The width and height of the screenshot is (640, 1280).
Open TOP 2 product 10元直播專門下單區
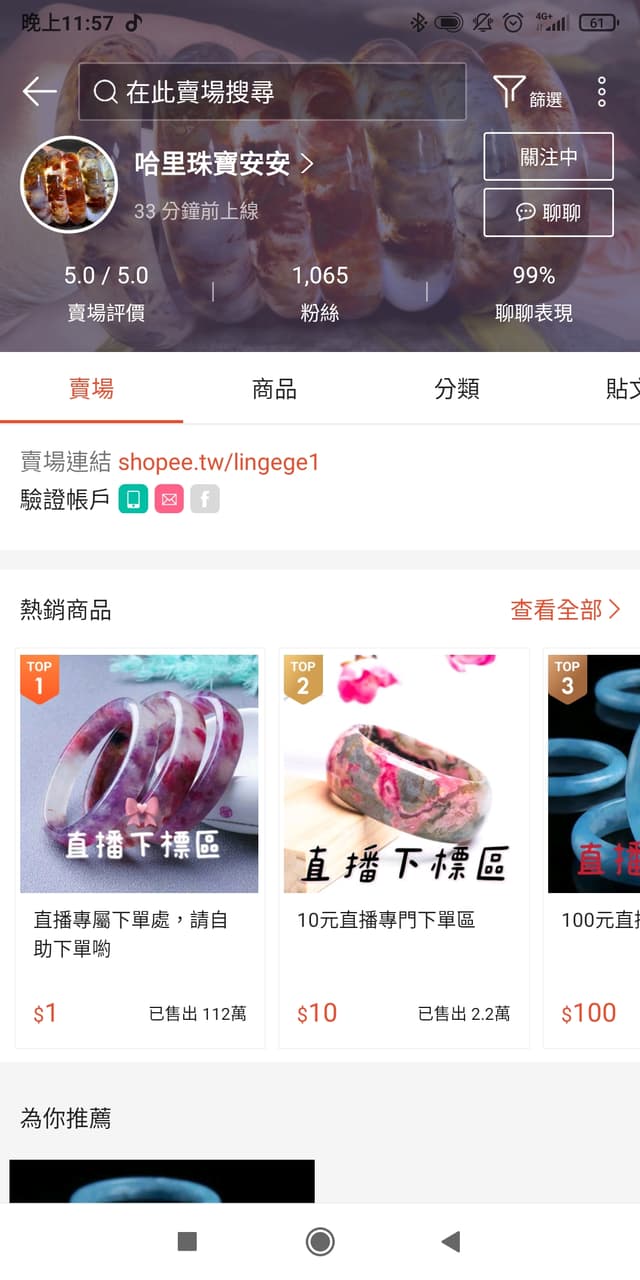(x=403, y=848)
